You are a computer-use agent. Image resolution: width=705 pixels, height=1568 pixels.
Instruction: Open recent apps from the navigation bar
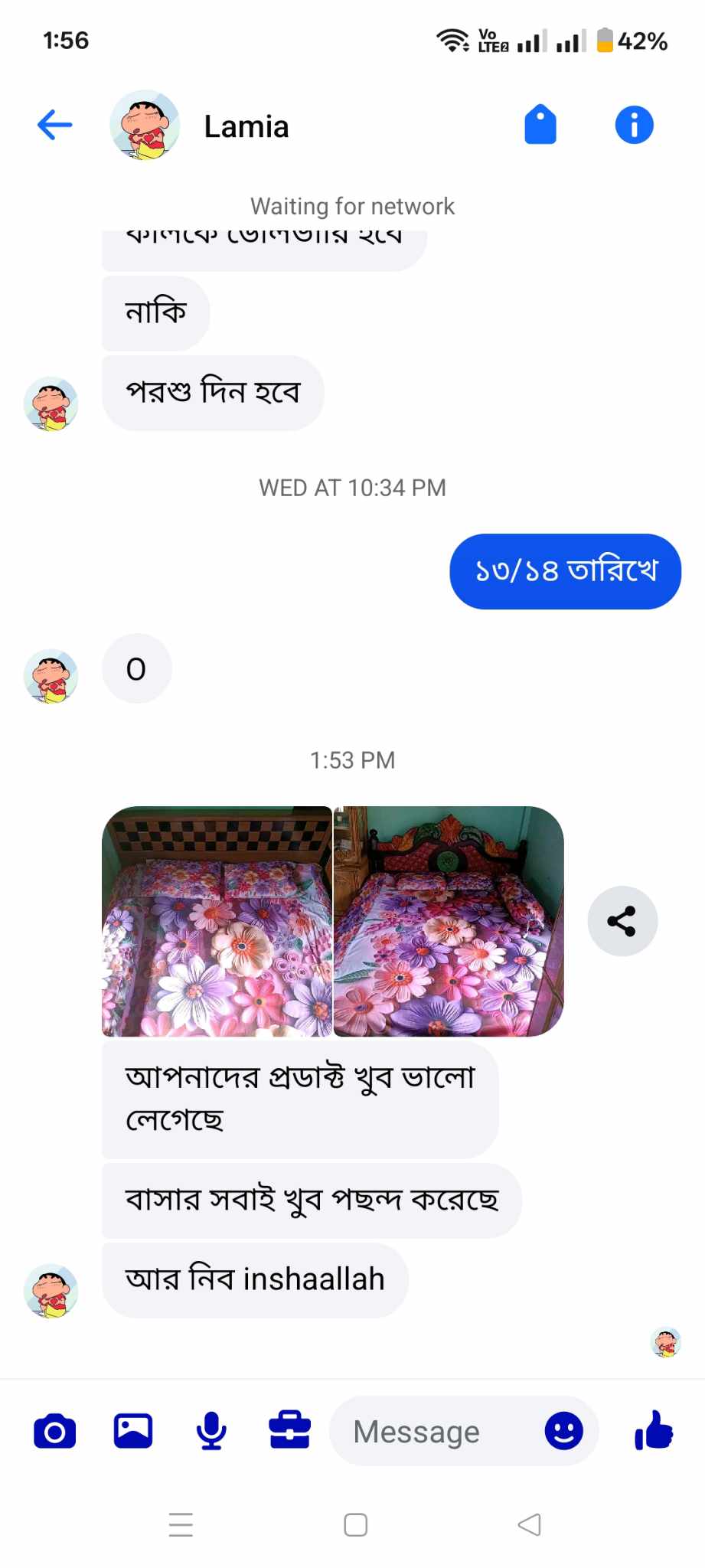[x=181, y=1524]
